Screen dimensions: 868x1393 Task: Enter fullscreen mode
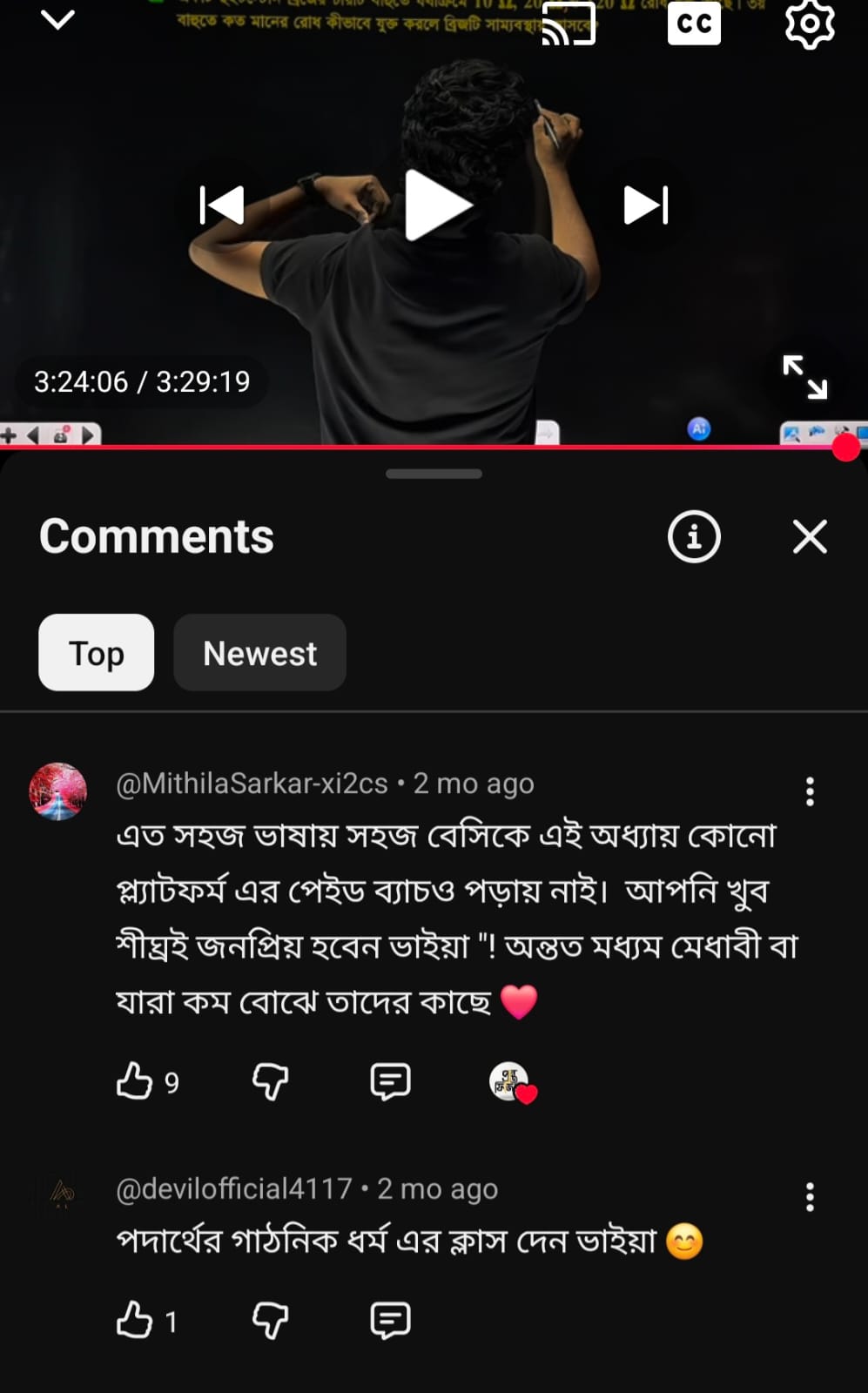pyautogui.click(x=805, y=377)
